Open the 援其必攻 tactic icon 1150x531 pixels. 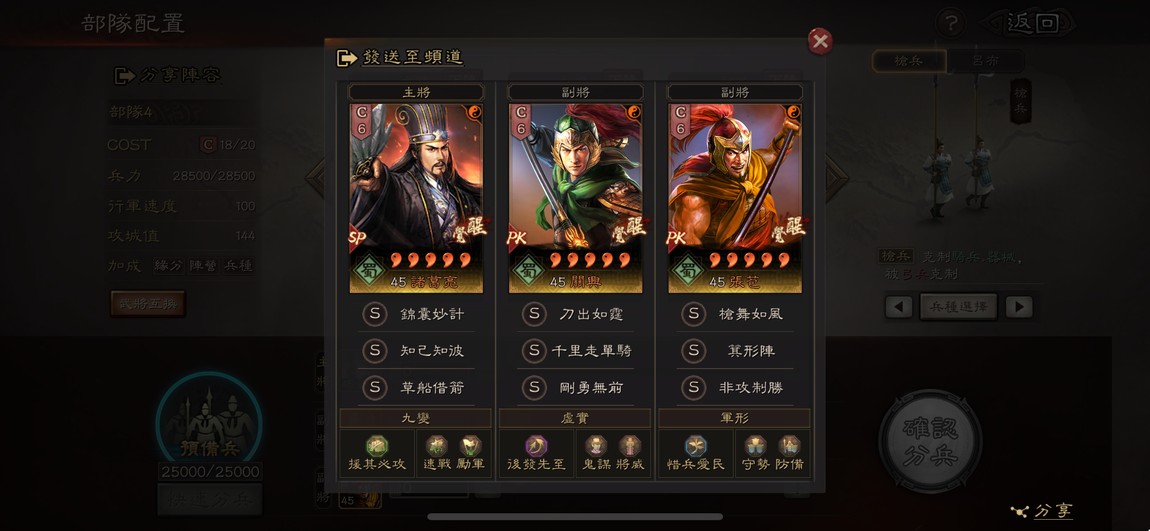[376, 453]
